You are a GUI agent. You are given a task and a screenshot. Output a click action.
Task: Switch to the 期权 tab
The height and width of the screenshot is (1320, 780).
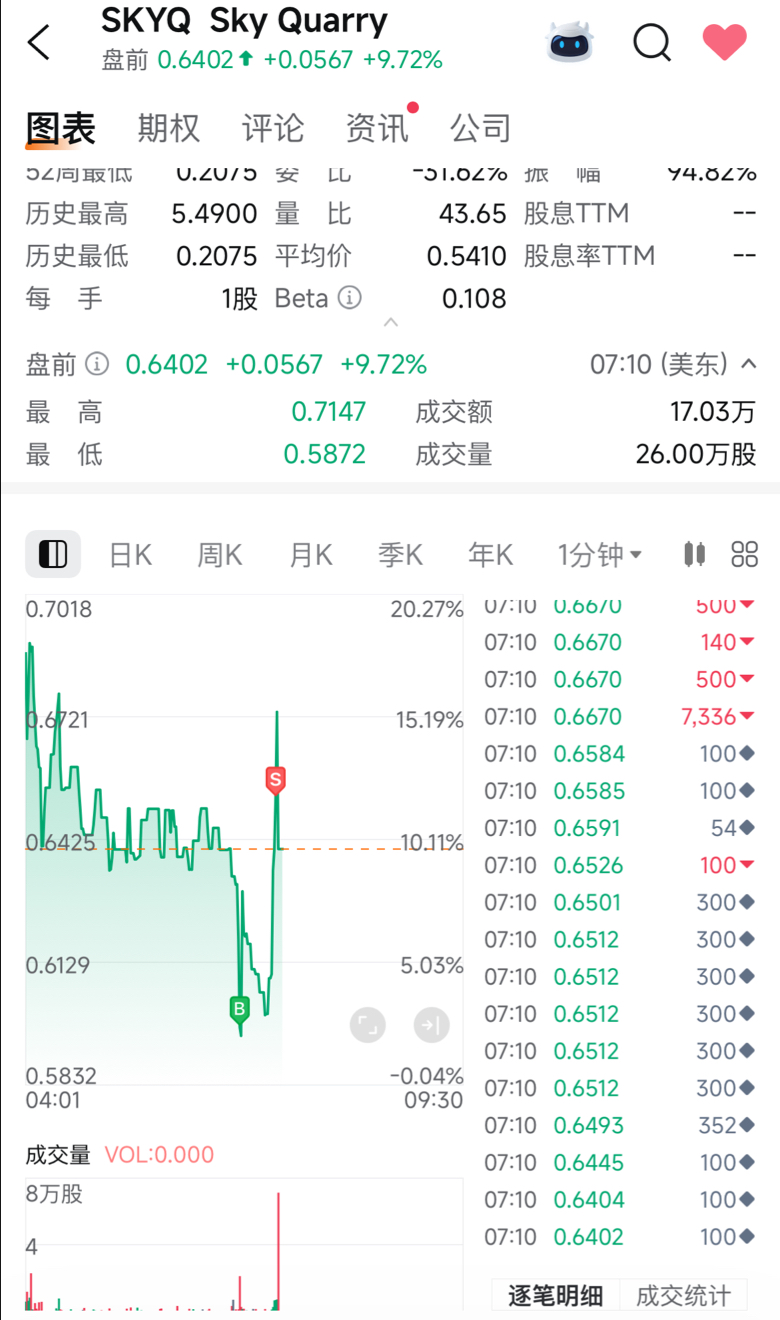[169, 128]
